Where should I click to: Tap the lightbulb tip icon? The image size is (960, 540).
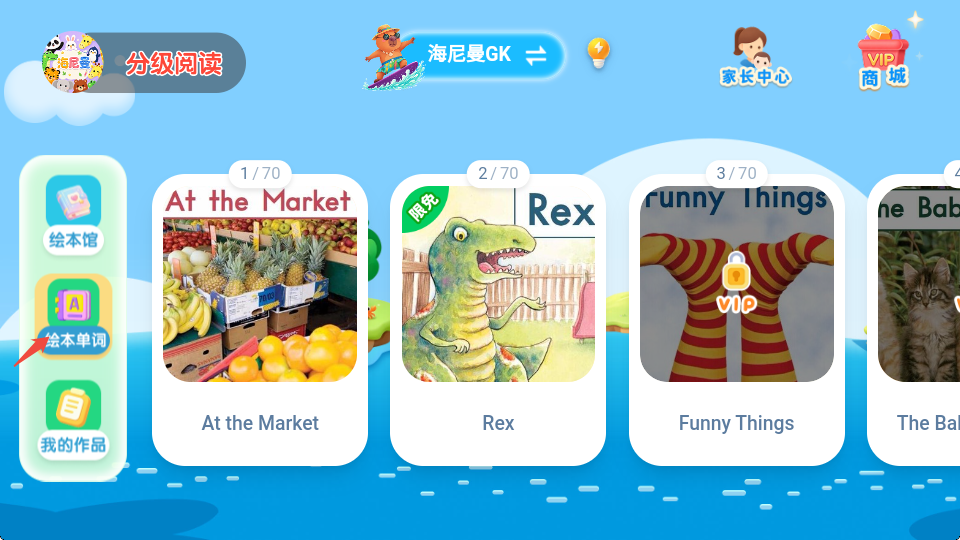(598, 53)
